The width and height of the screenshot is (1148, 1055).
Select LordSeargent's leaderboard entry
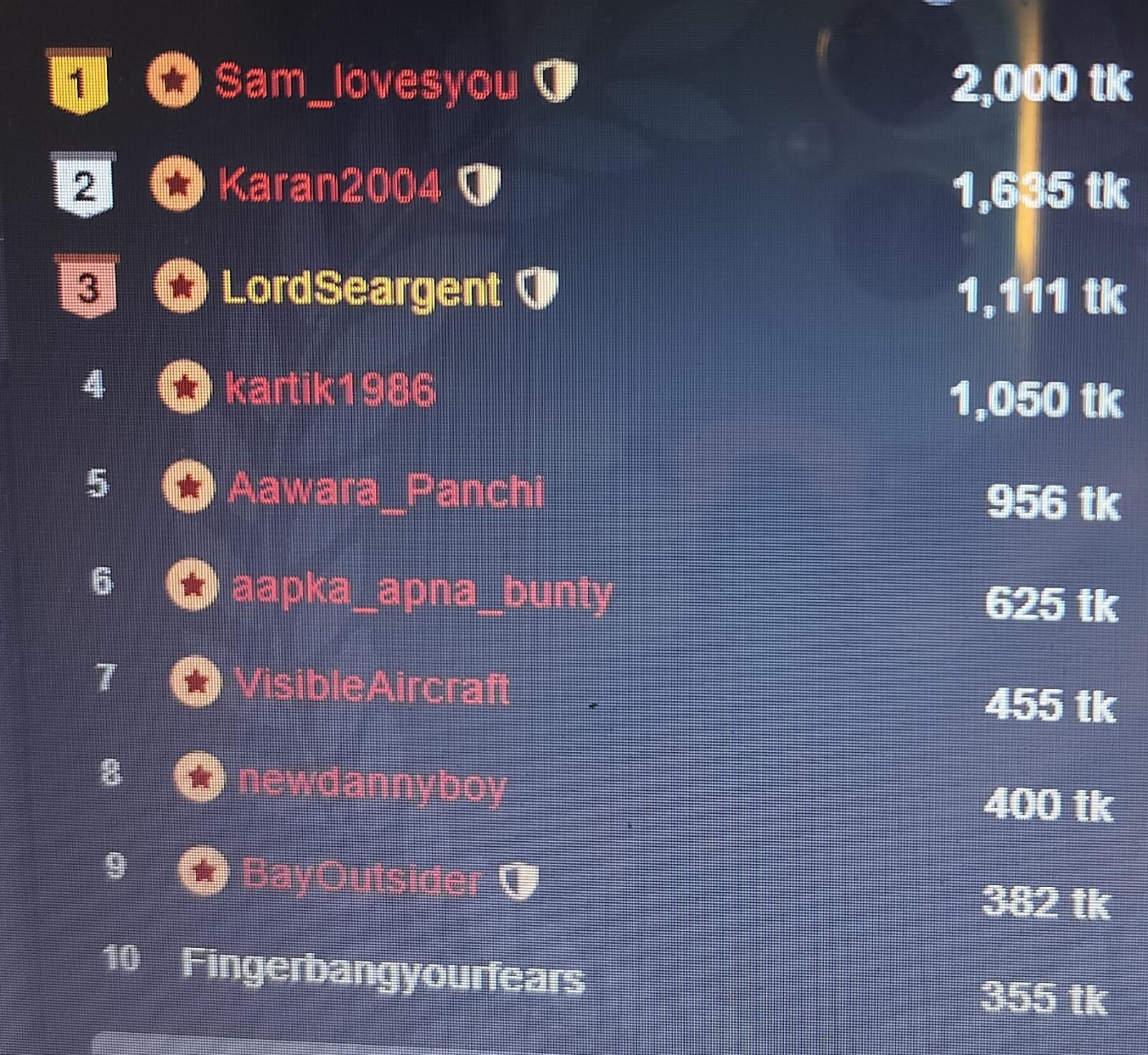360,289
